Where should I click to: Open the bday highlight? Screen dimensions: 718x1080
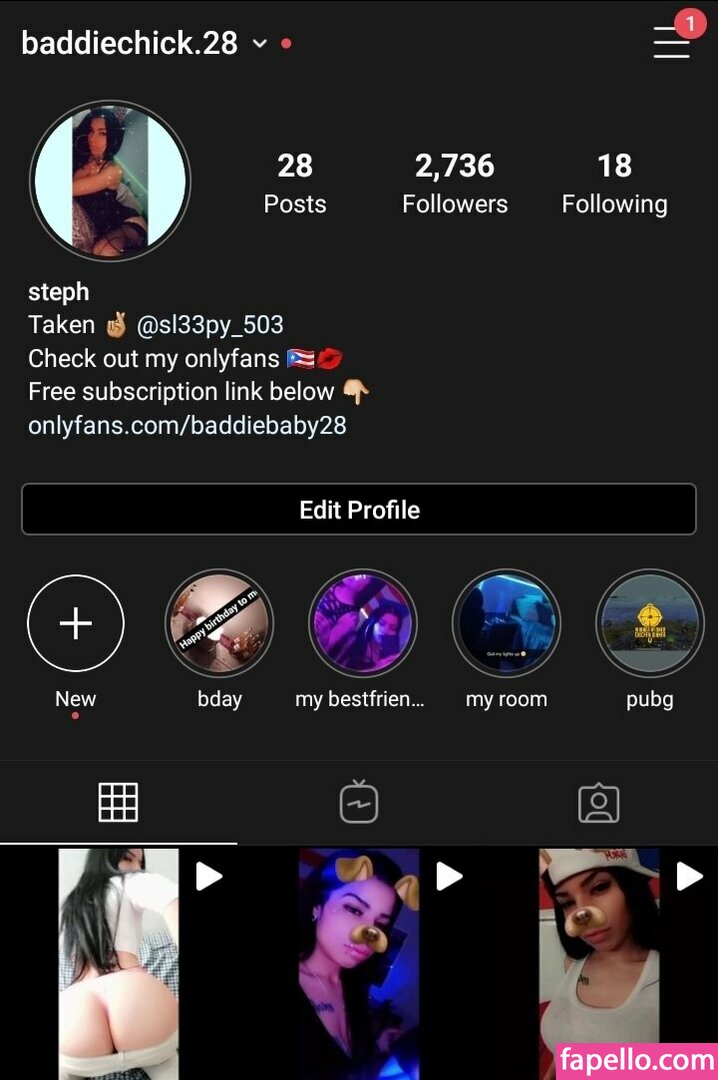click(x=219, y=624)
